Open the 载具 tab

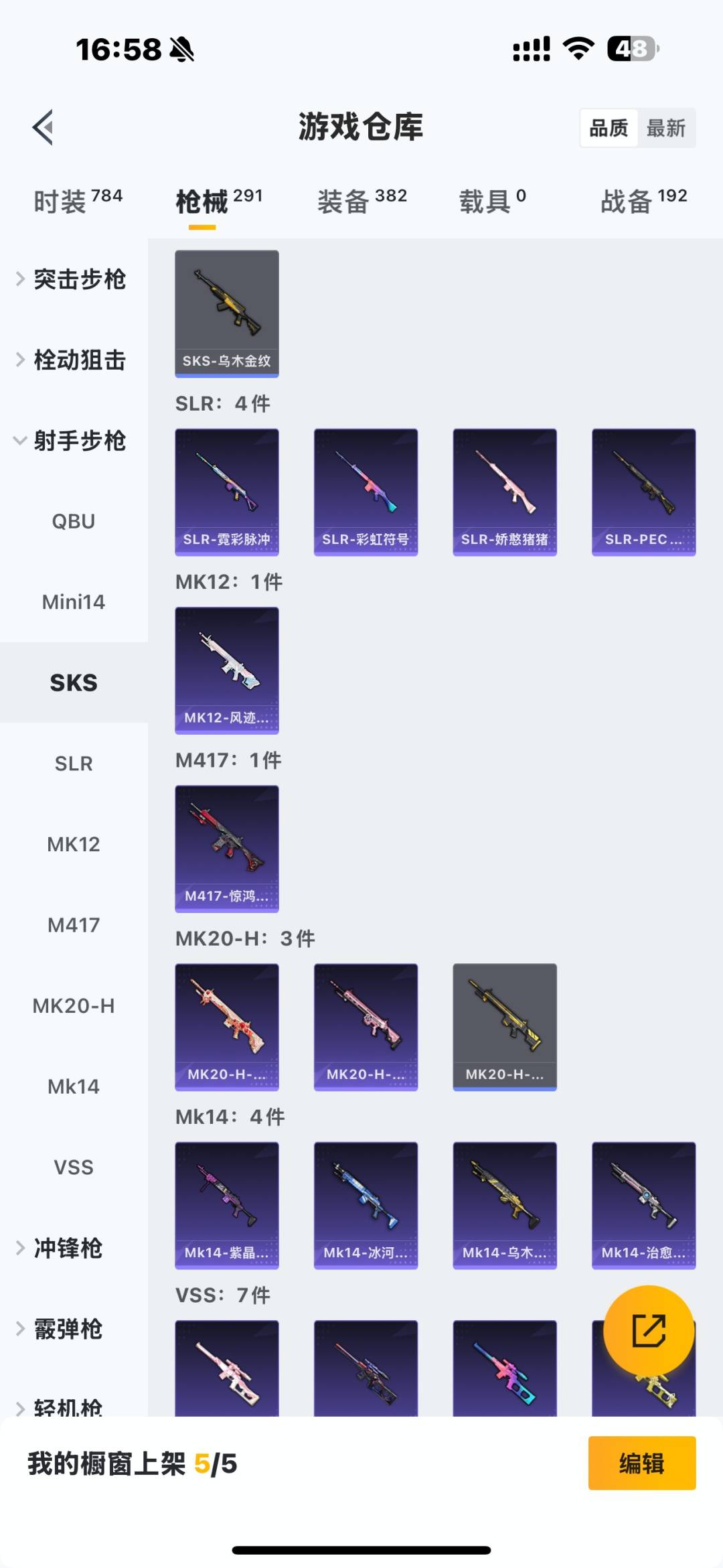pyautogui.click(x=492, y=201)
